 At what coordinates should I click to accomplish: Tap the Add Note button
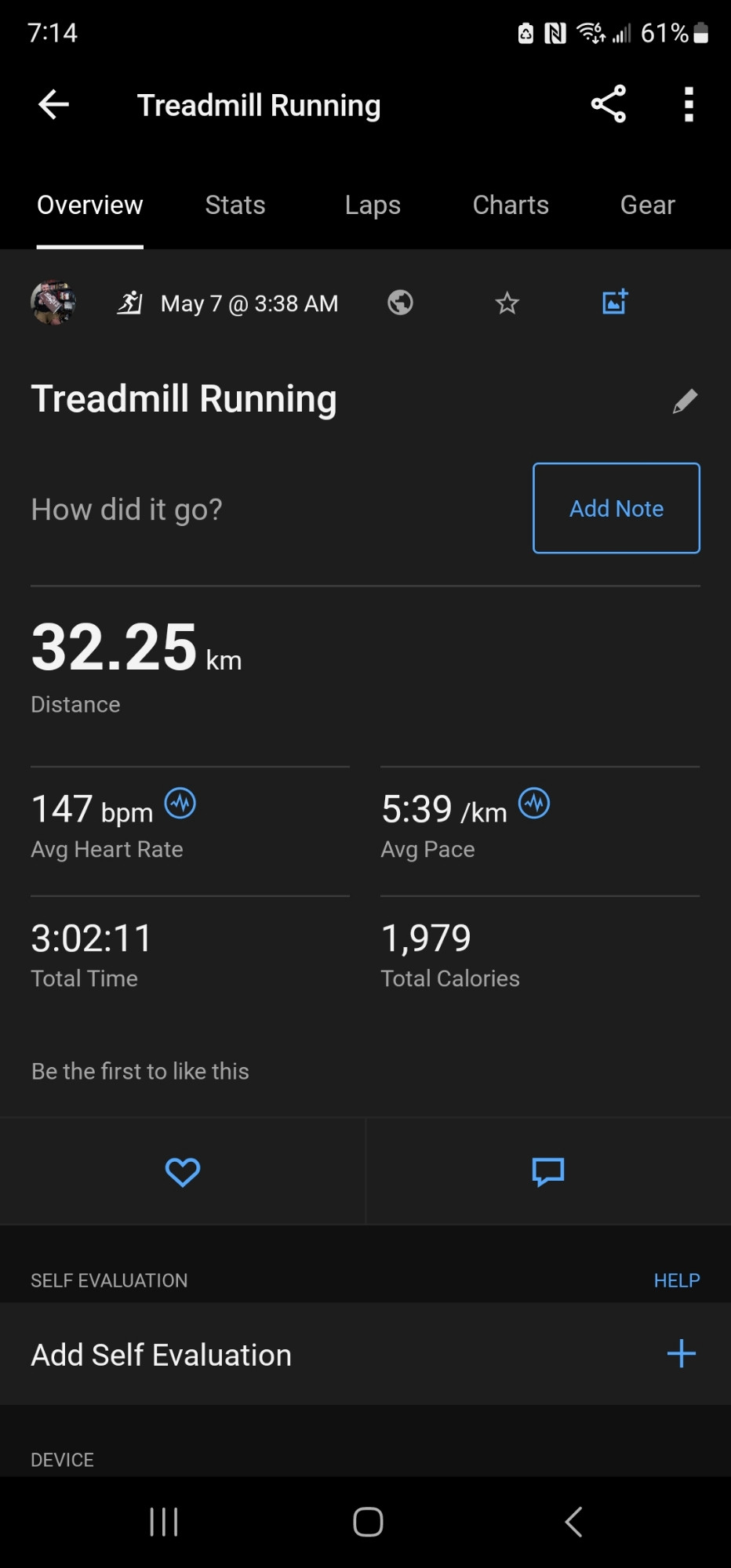coord(616,508)
